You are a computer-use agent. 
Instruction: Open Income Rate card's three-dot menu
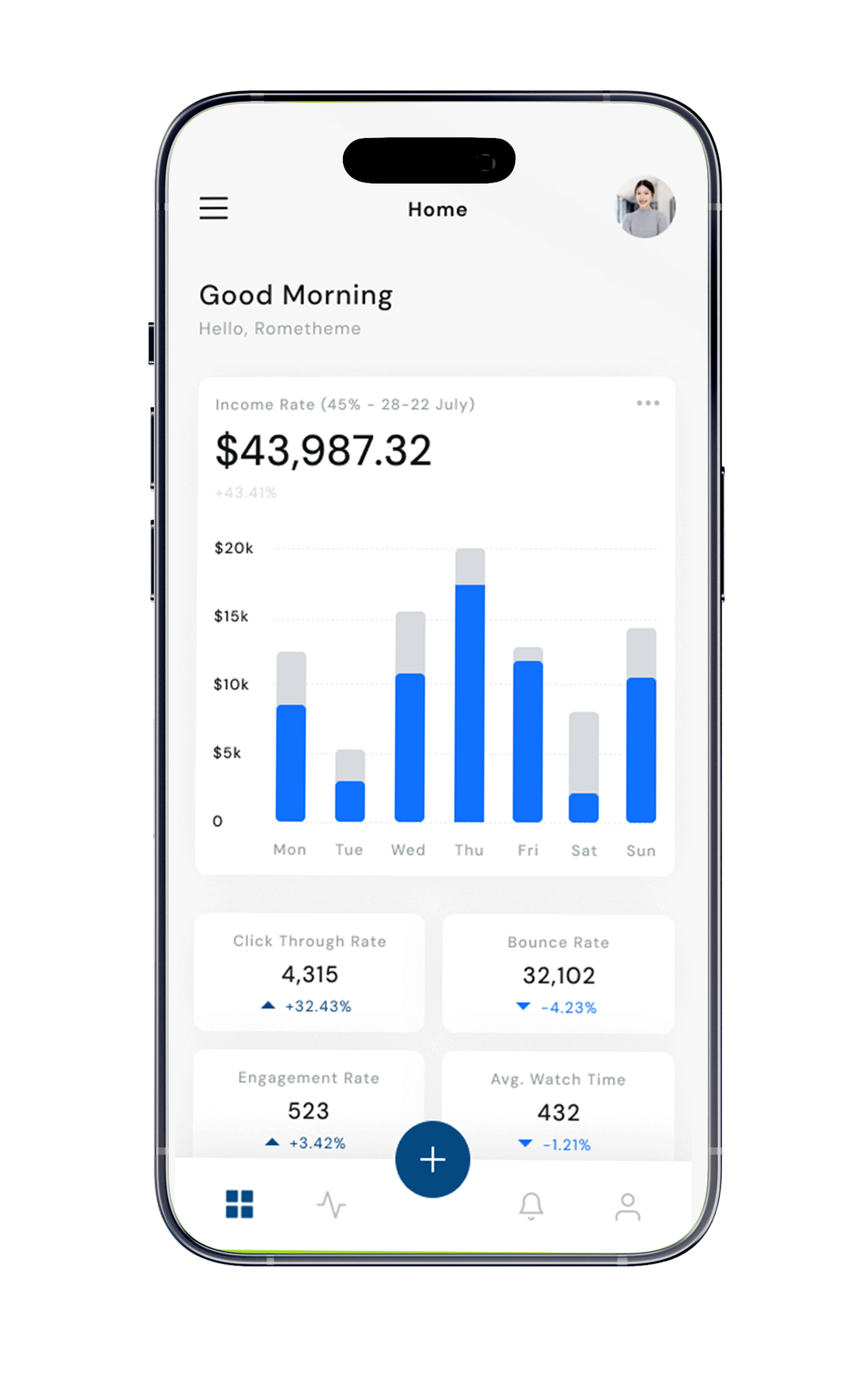(x=648, y=403)
